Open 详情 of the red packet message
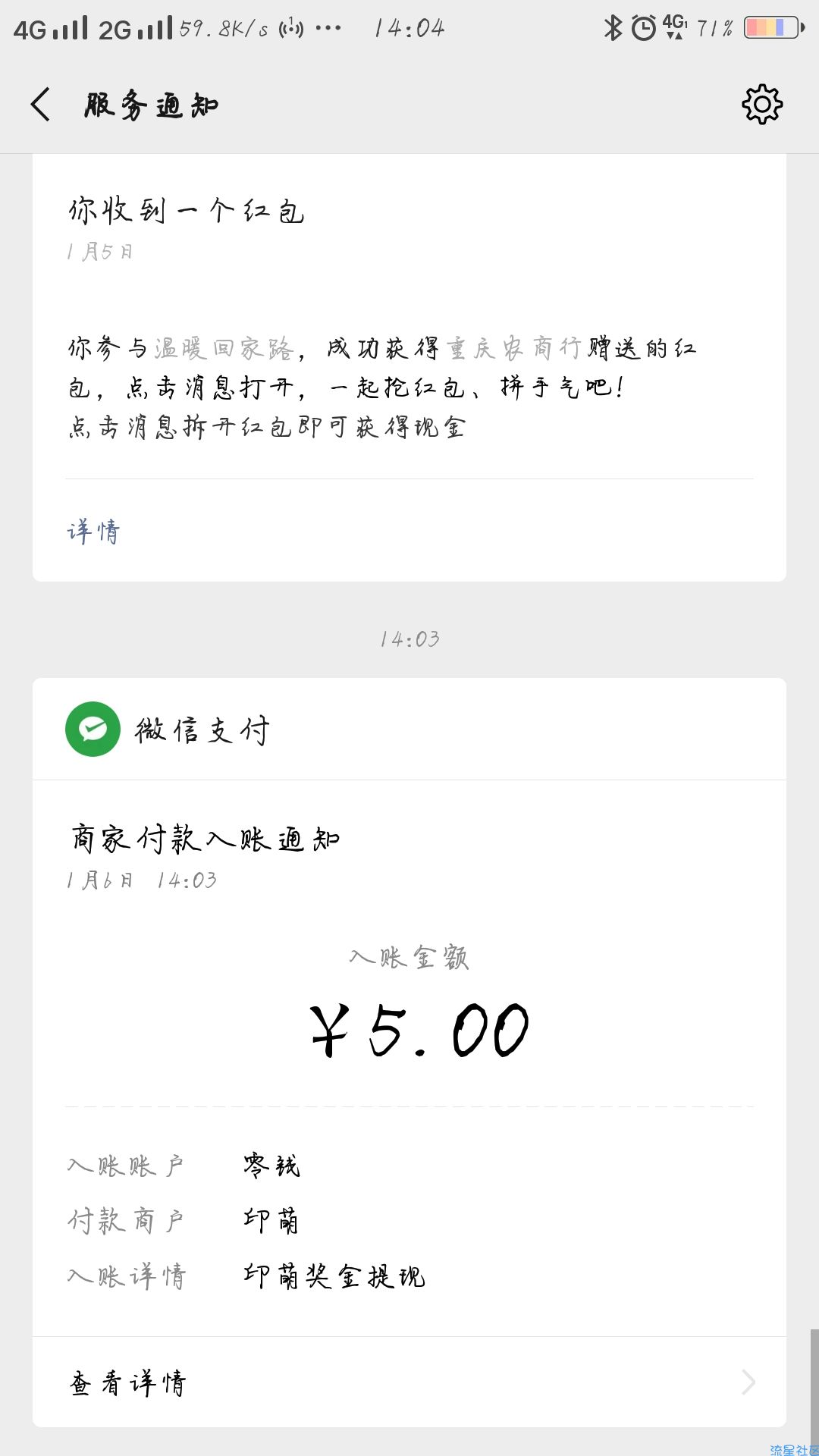The width and height of the screenshot is (819, 1456). [94, 531]
